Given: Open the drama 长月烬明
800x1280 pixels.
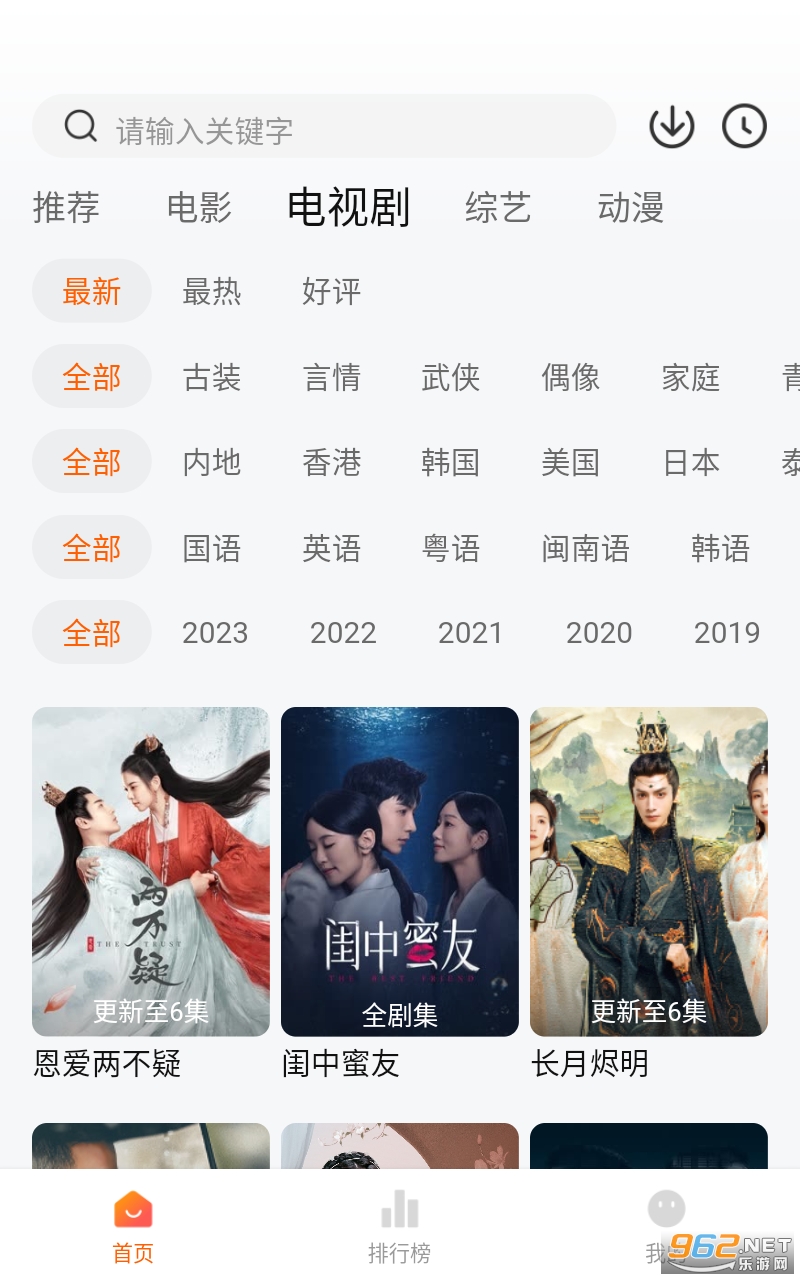Looking at the screenshot, I should click(649, 871).
